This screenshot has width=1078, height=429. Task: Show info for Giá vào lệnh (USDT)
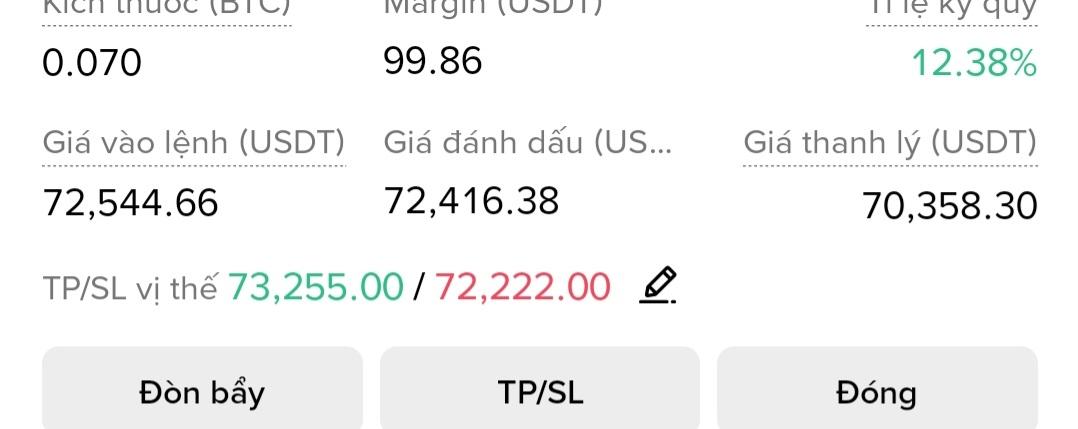(193, 143)
